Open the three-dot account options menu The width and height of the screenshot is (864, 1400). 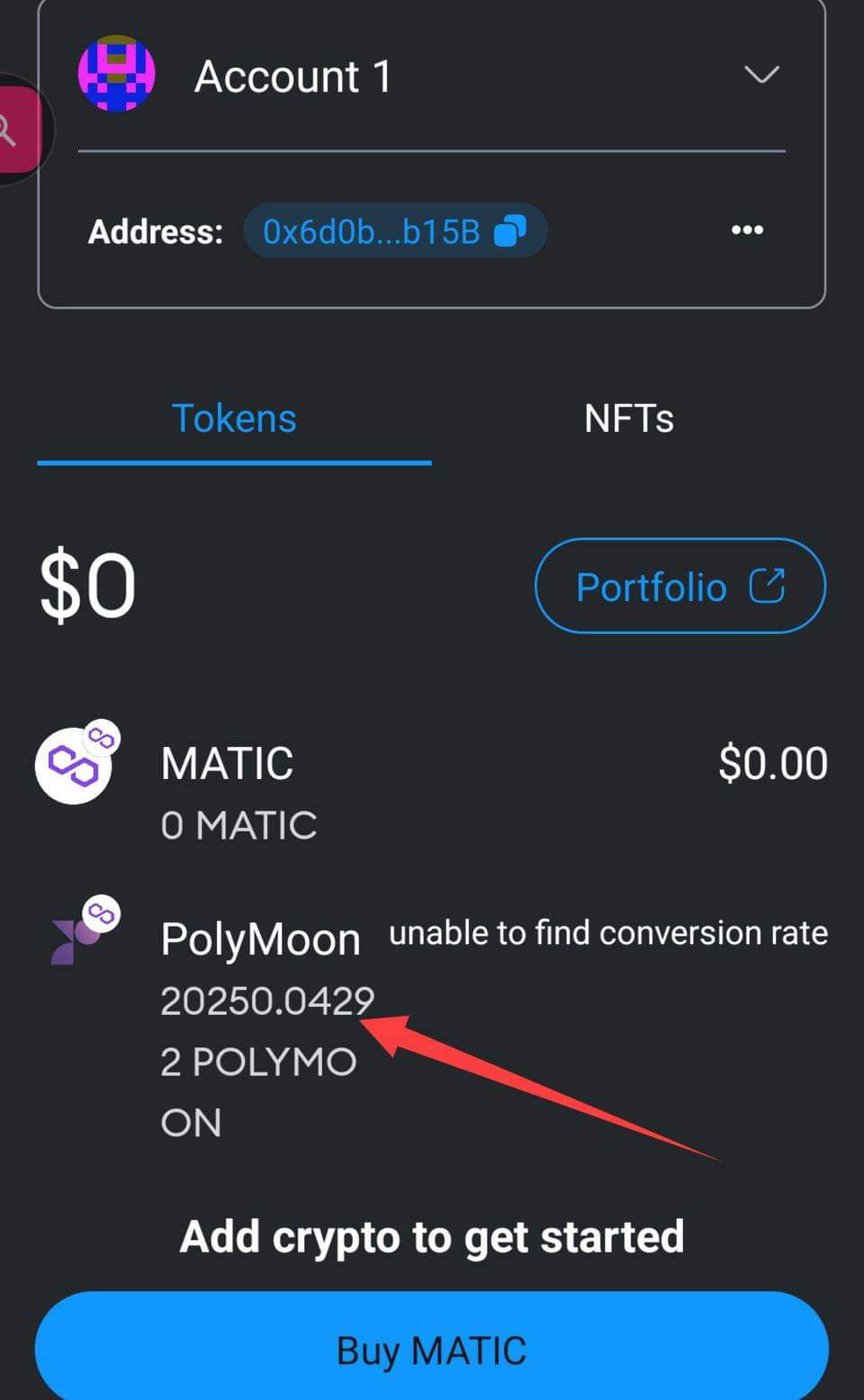click(x=747, y=230)
